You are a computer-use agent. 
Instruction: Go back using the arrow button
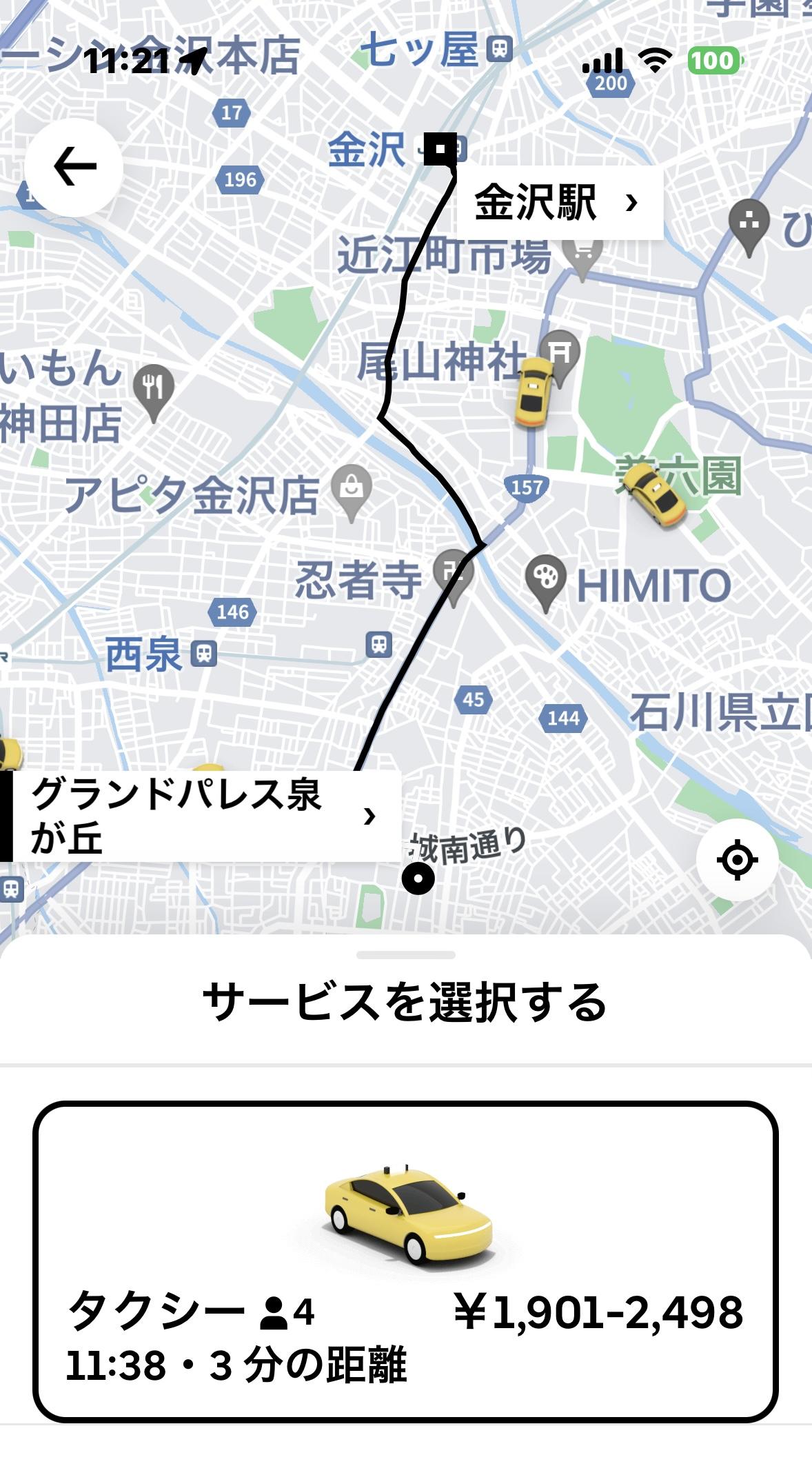pos(74,167)
